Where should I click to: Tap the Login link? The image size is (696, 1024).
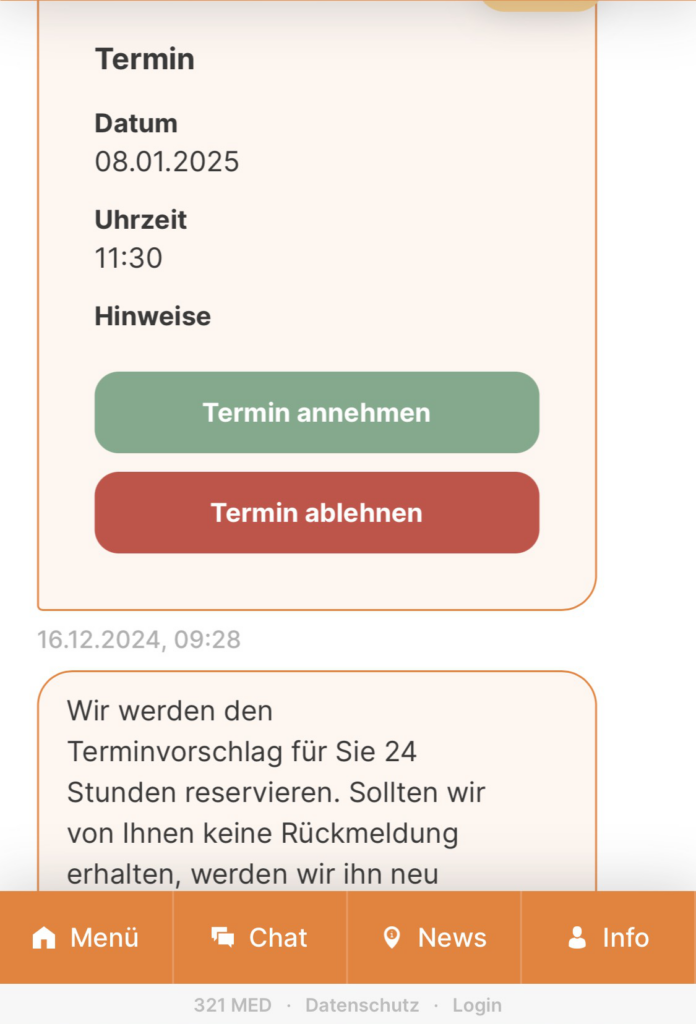click(477, 1005)
